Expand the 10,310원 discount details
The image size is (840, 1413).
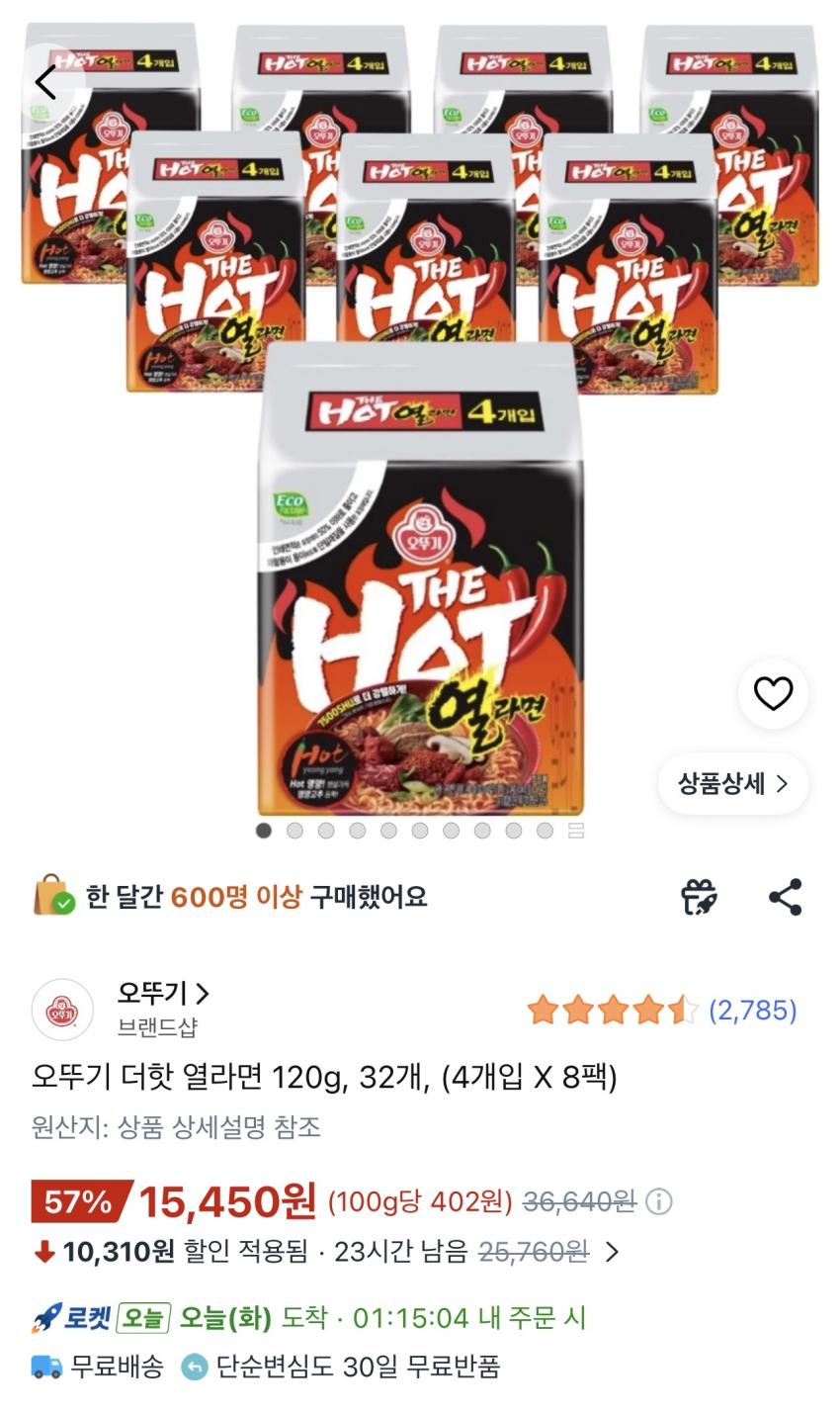(612, 1252)
